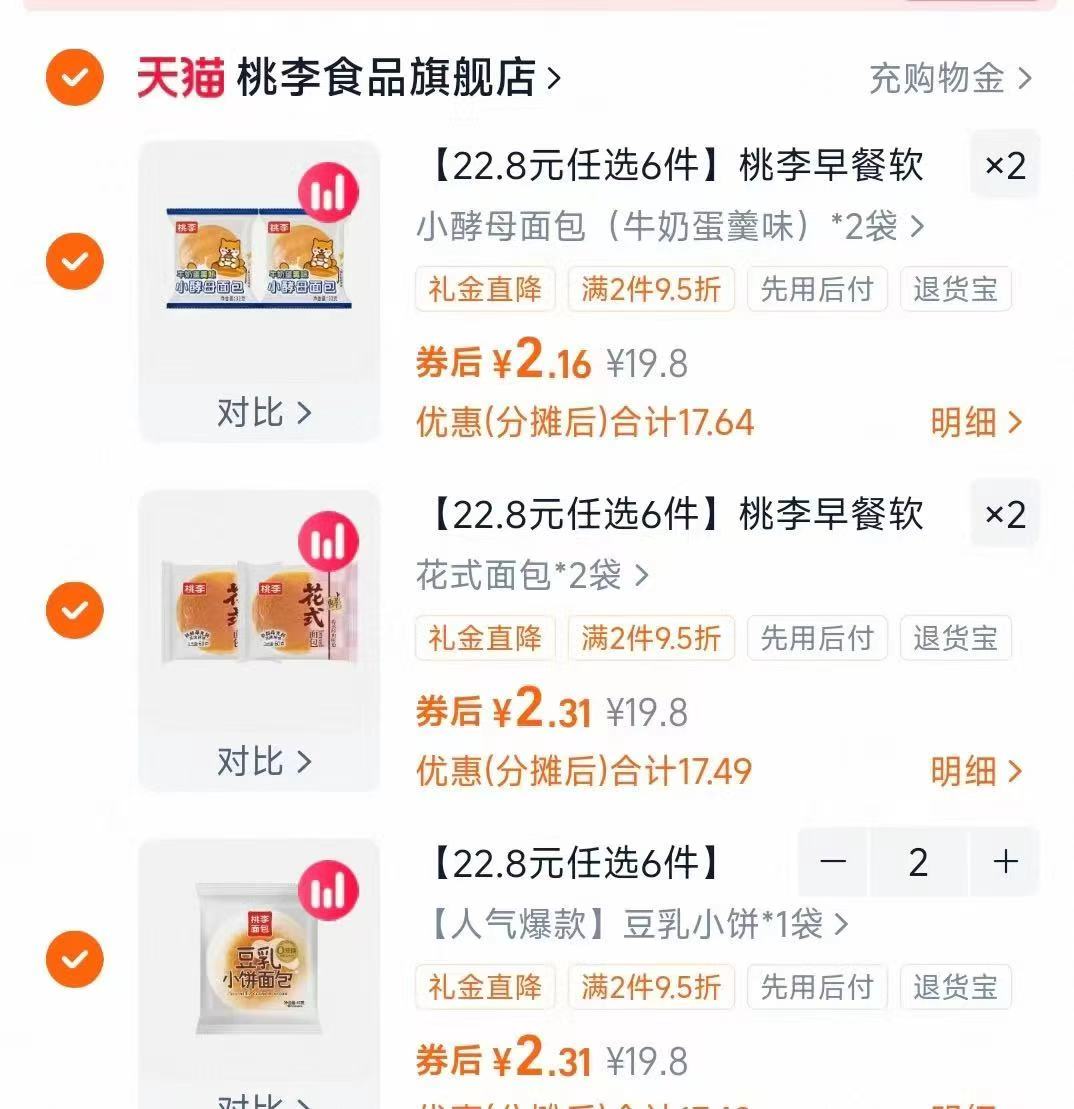
Task: Tap the 退货宝 service badge
Action: click(956, 289)
